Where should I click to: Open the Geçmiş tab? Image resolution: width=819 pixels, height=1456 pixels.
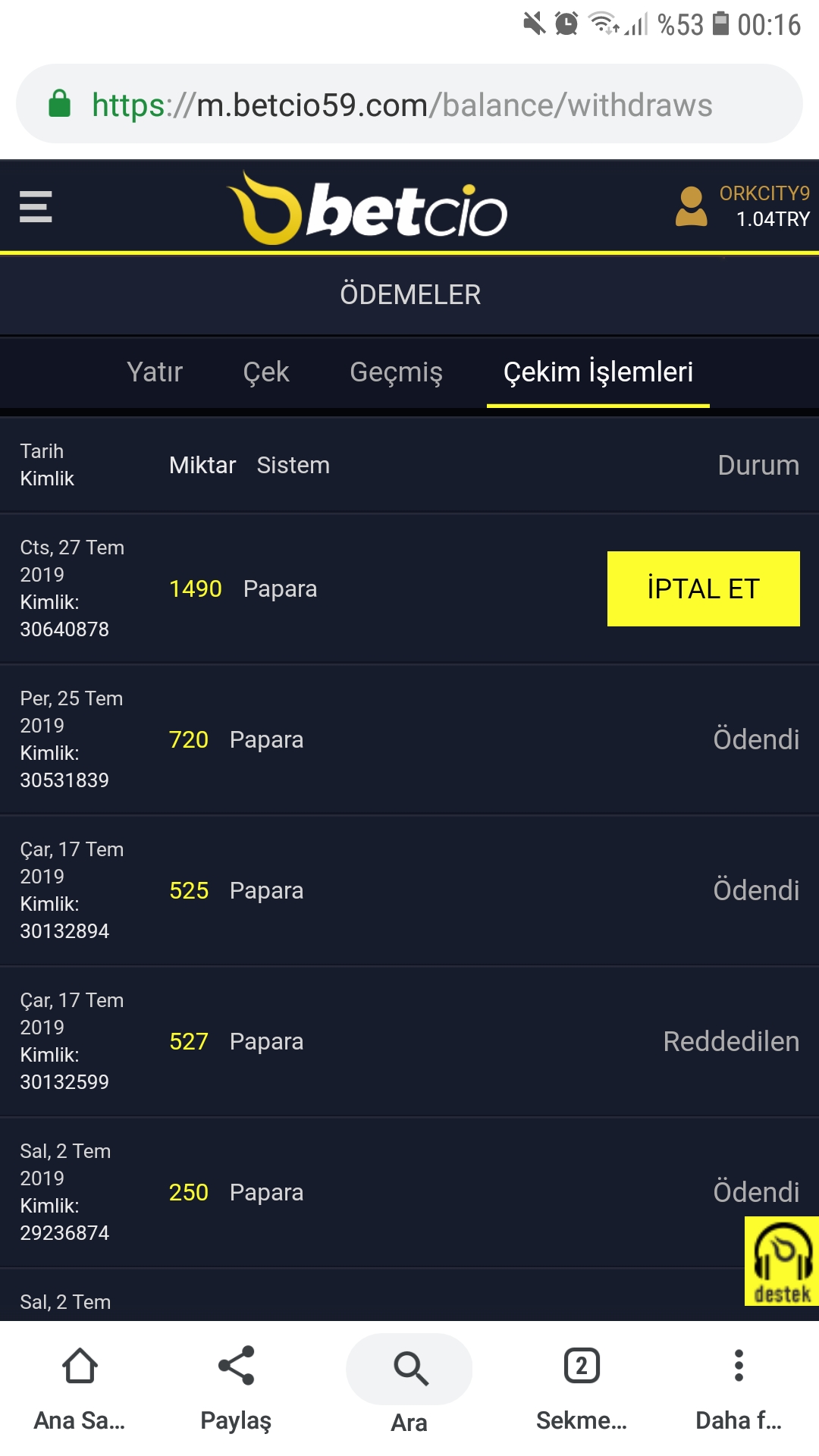(396, 372)
